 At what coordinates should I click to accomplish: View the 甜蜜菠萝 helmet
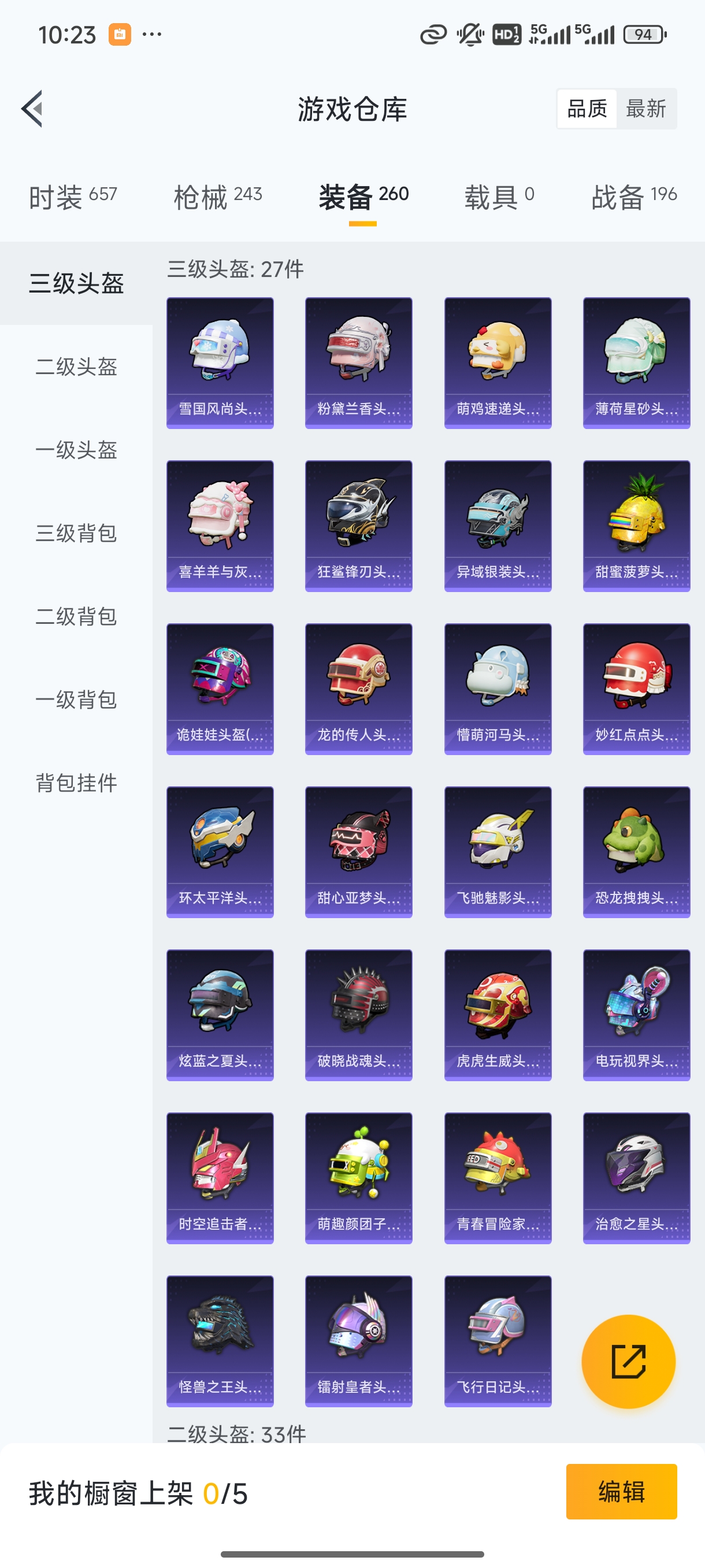click(x=636, y=526)
